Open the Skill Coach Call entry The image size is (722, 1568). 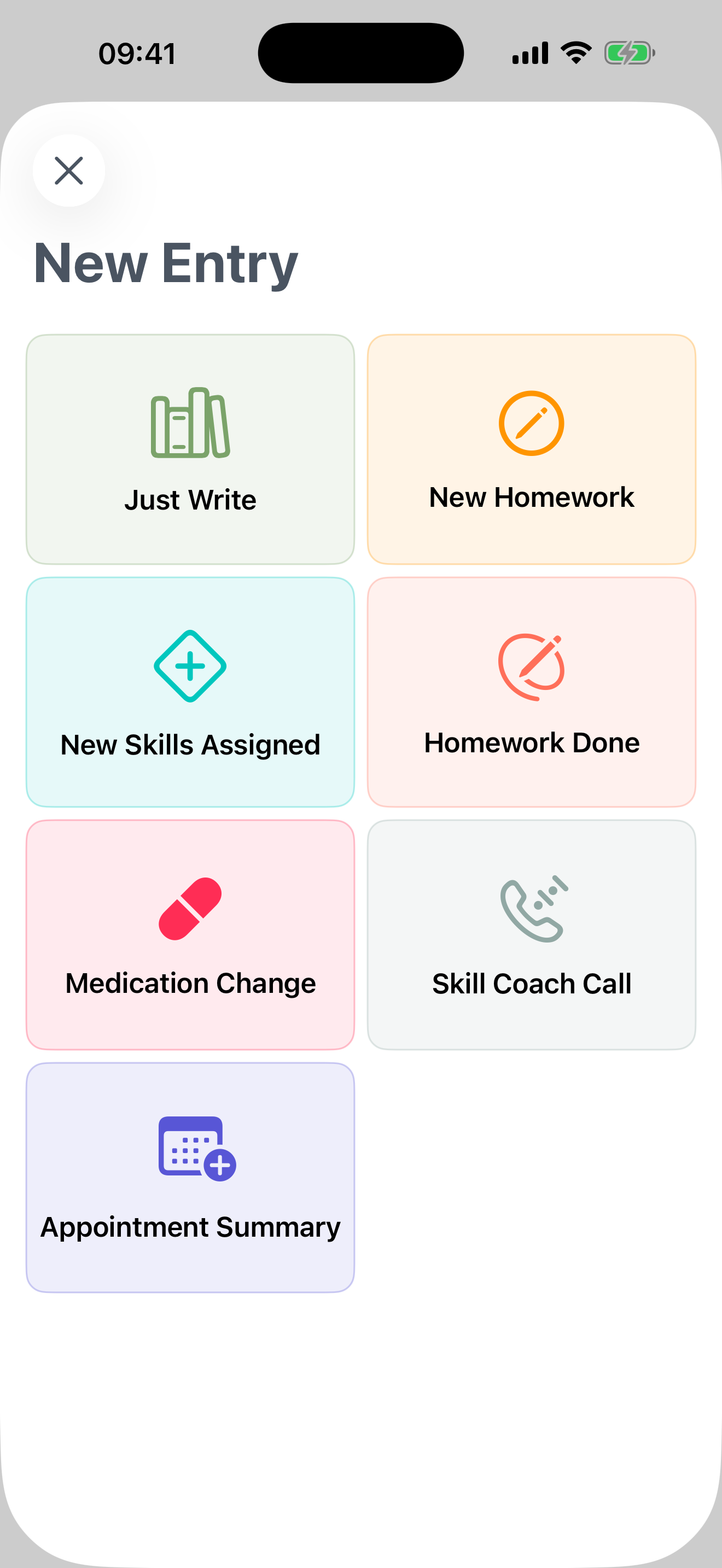coord(531,934)
